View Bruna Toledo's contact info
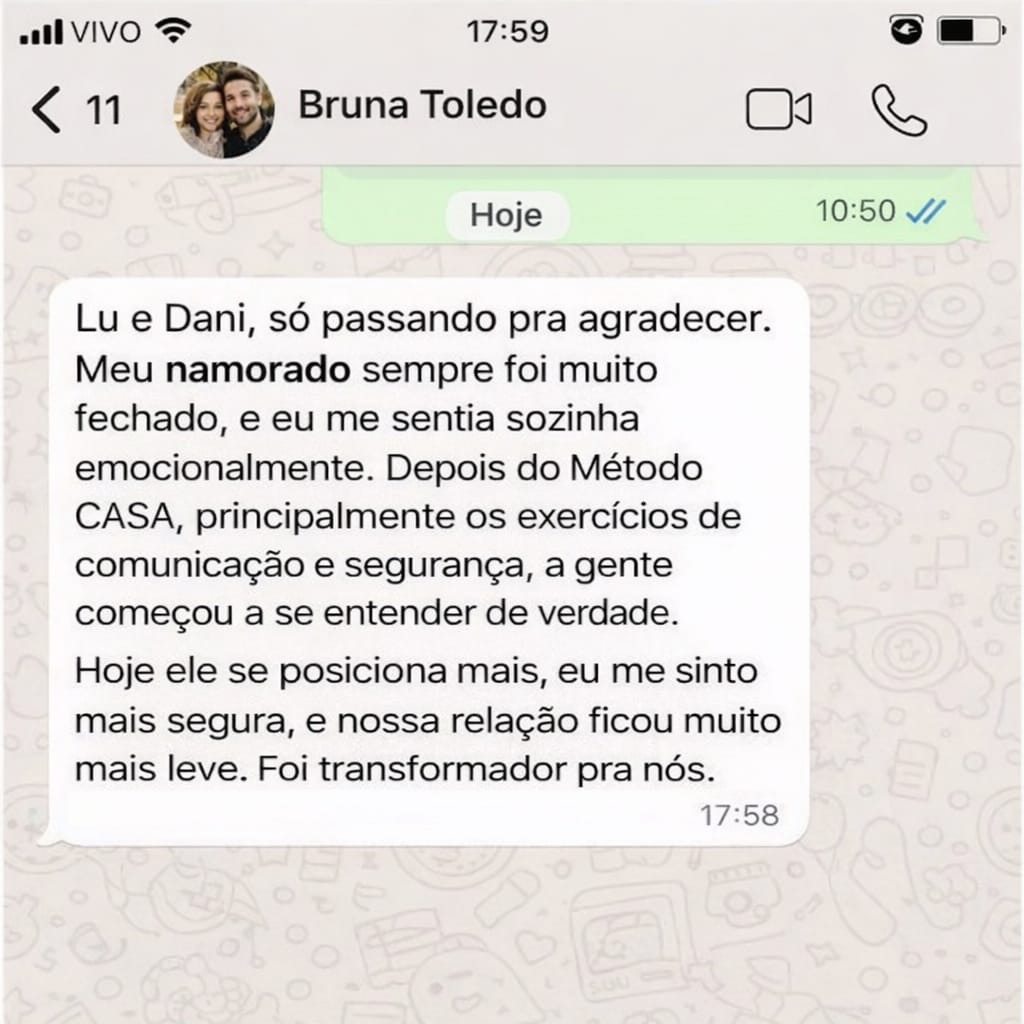This screenshot has height=1024, width=1024. pyautogui.click(x=422, y=106)
